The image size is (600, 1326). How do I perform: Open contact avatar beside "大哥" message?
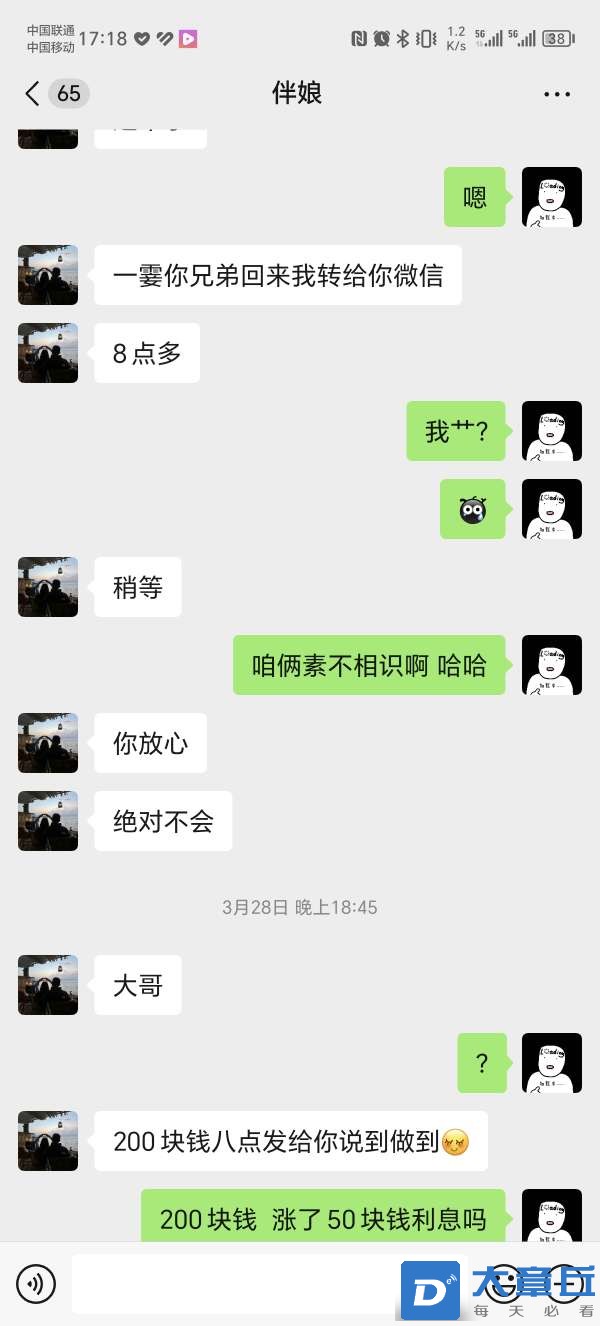pos(48,985)
